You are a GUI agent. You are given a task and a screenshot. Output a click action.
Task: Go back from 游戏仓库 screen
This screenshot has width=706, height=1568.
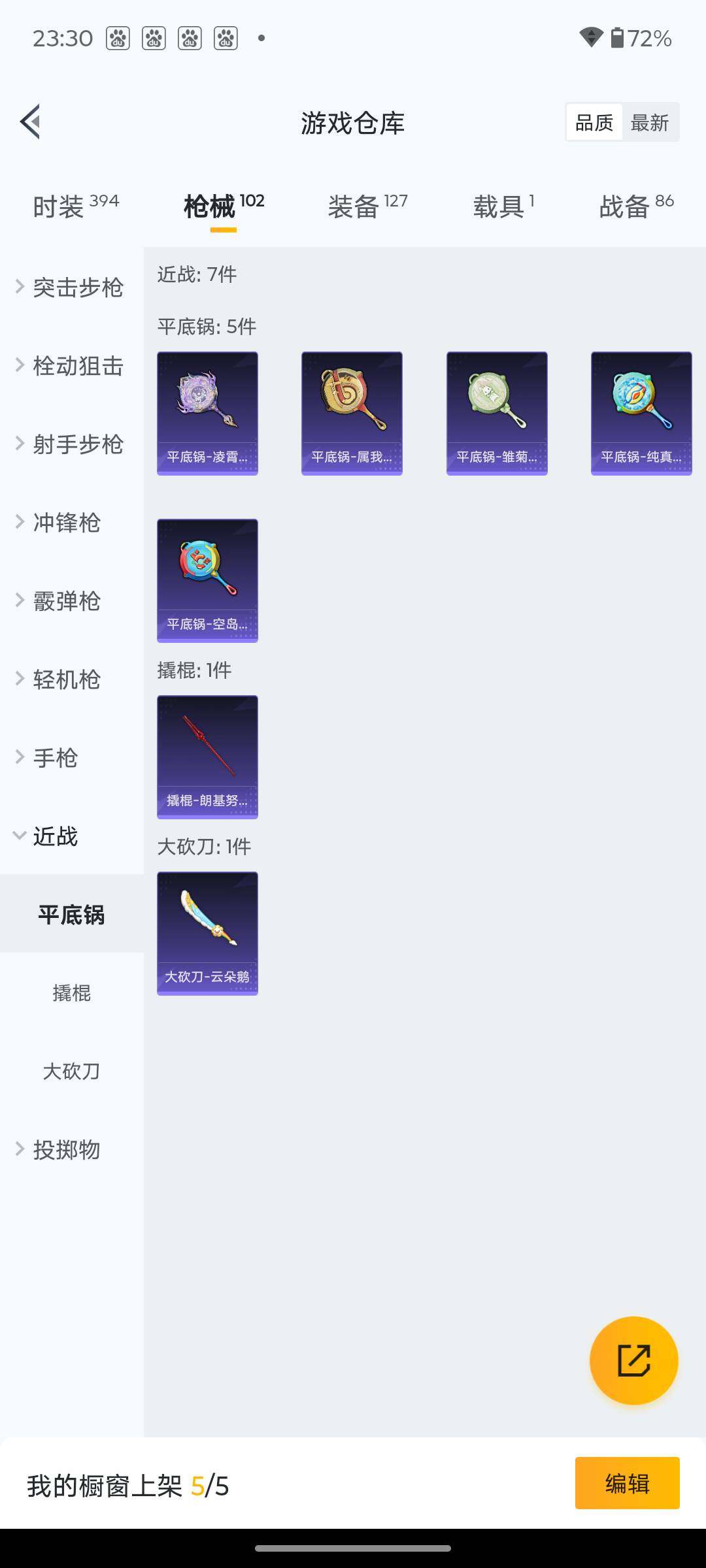[30, 122]
